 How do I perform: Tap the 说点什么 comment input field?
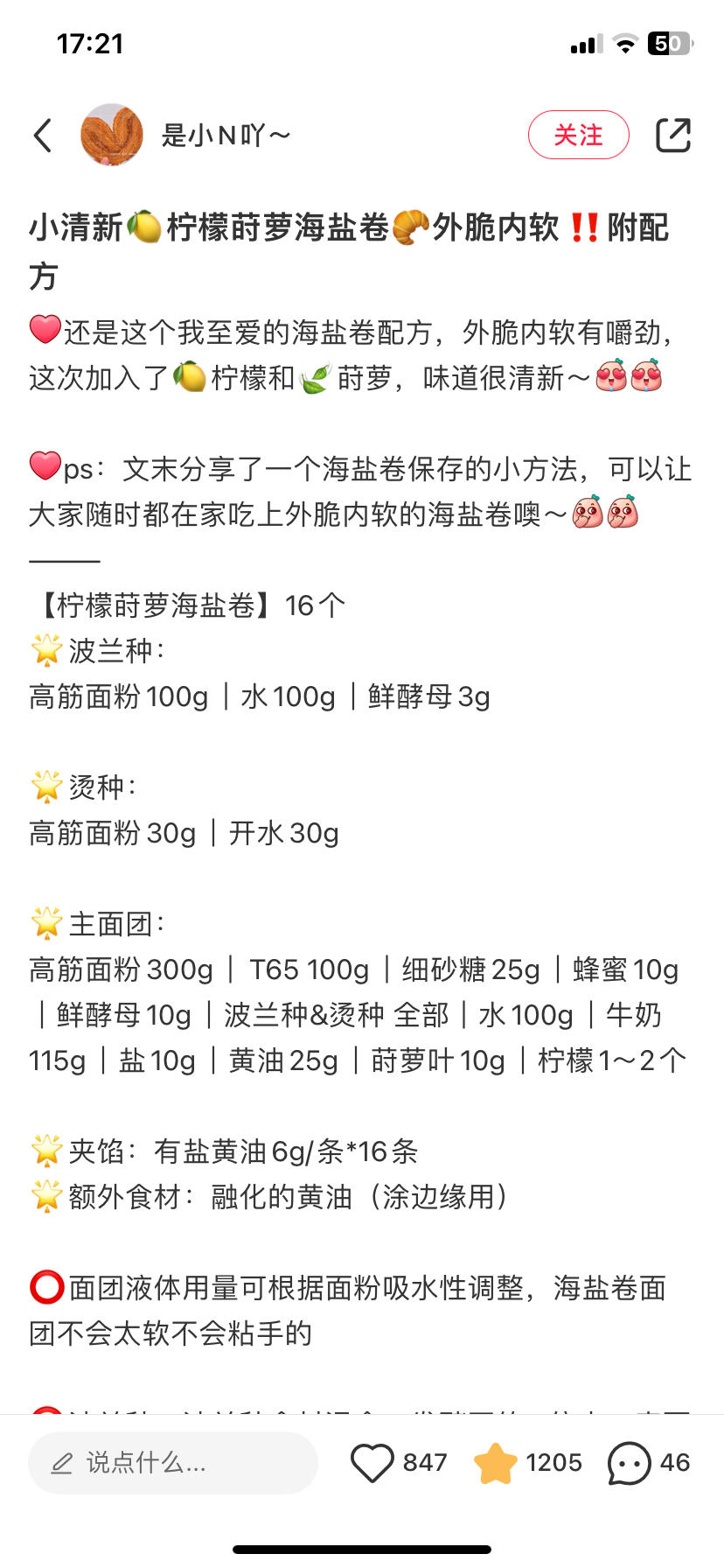pyautogui.click(x=172, y=1462)
